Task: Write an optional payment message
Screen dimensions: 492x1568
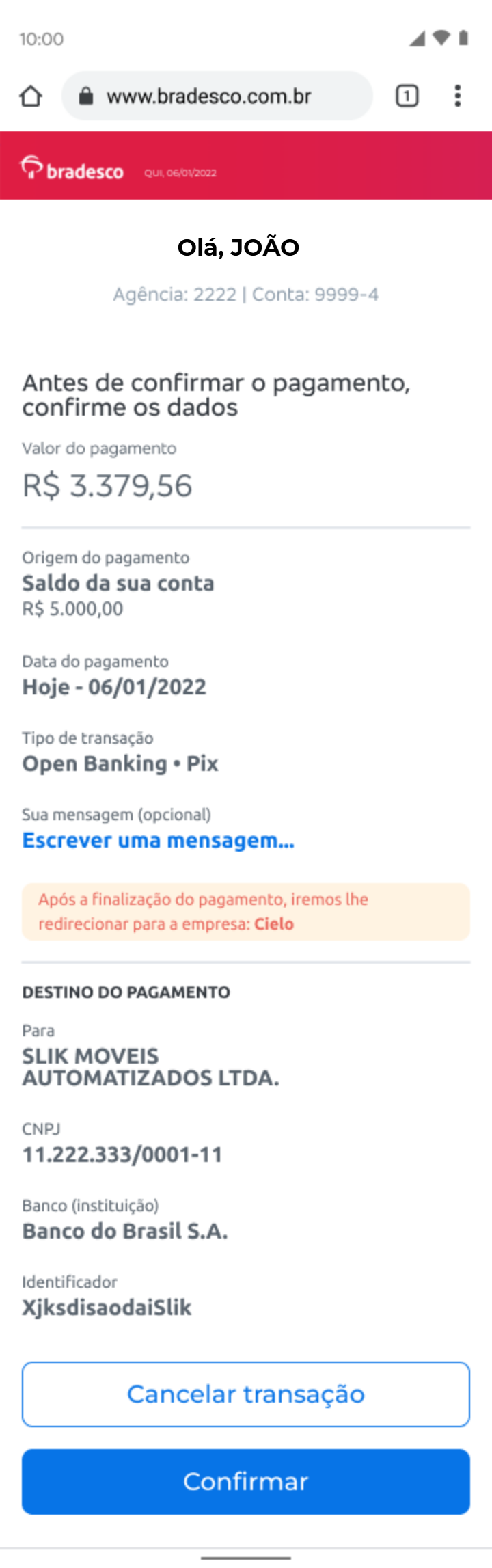Action: point(158,840)
